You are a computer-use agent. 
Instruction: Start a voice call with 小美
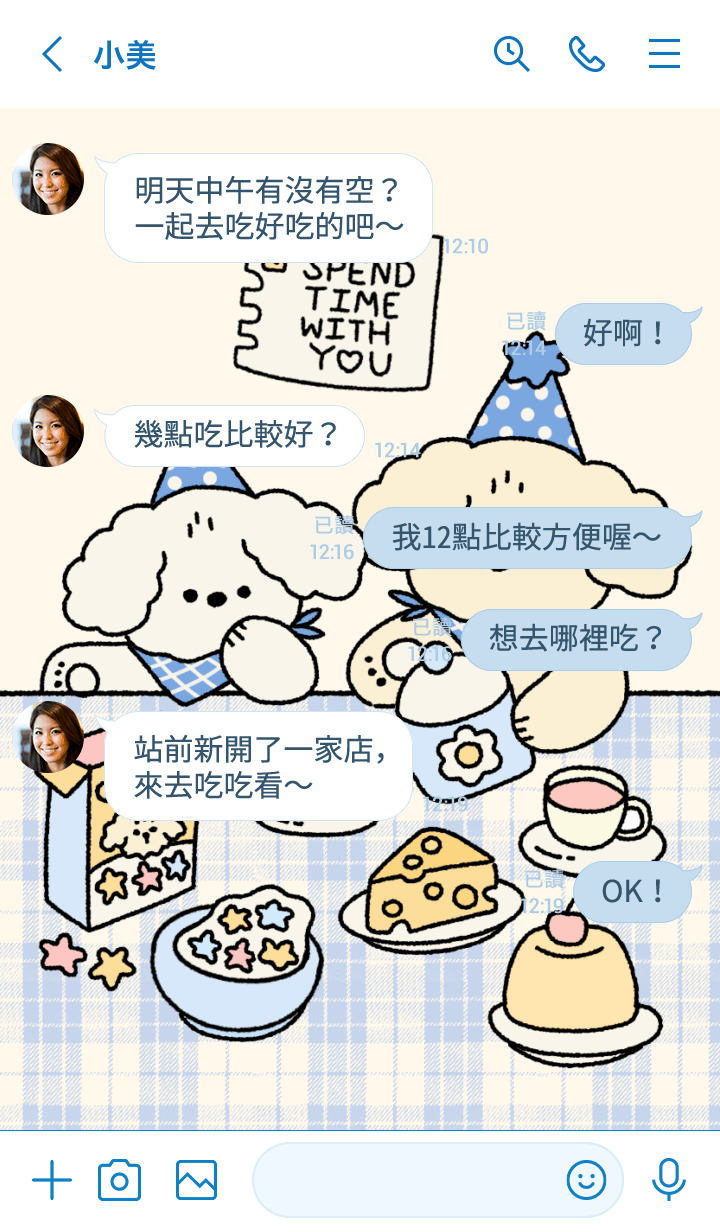587,54
